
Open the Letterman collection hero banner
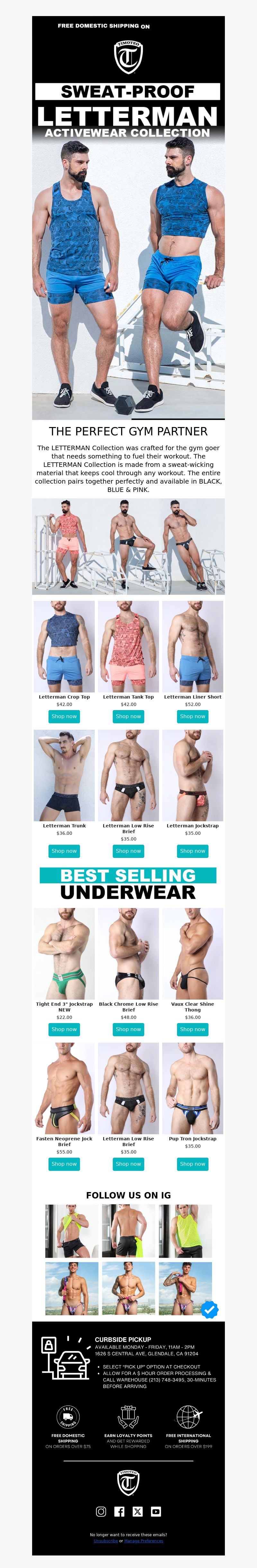pyautogui.click(x=128, y=256)
